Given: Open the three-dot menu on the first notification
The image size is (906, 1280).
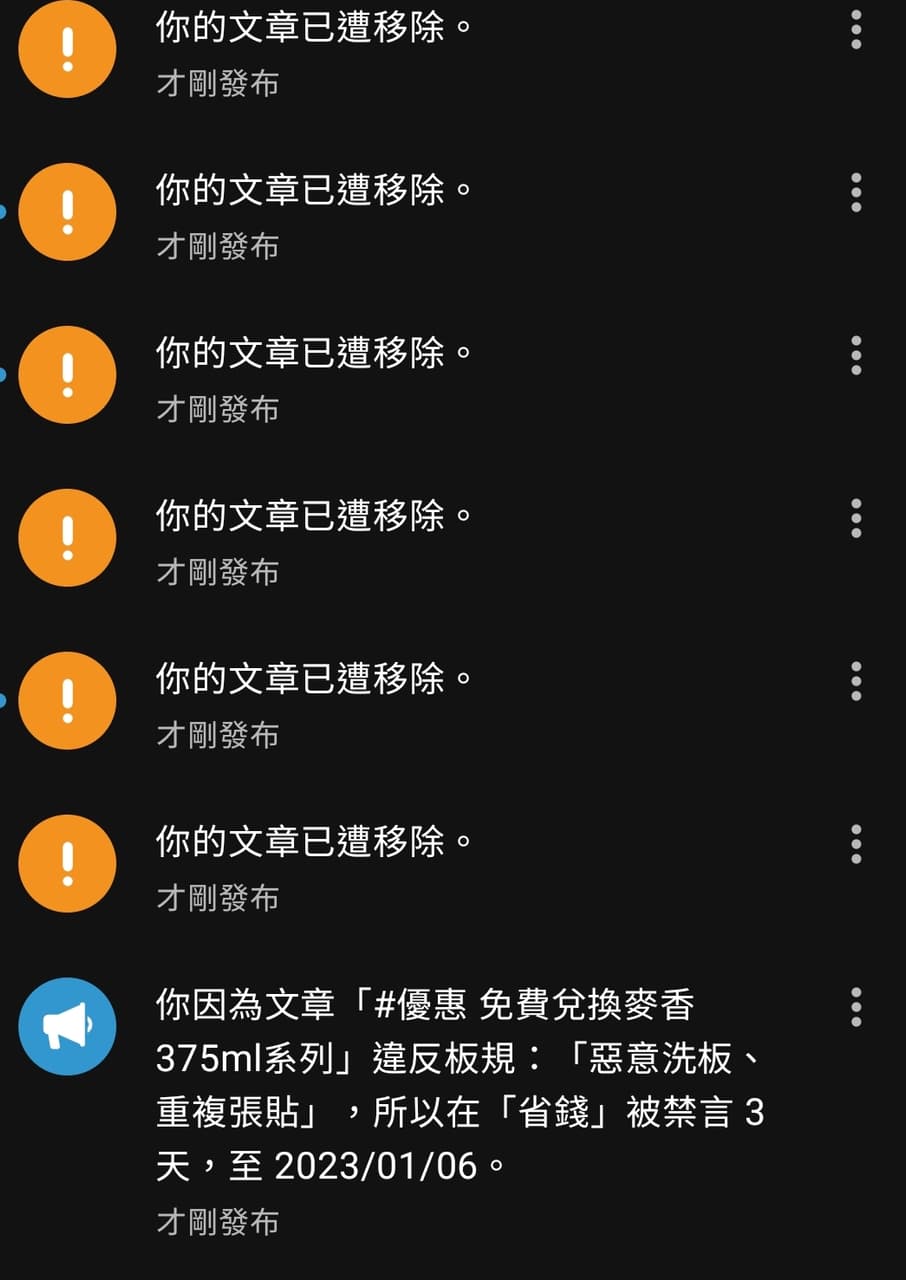Looking at the screenshot, I should coord(855,32).
